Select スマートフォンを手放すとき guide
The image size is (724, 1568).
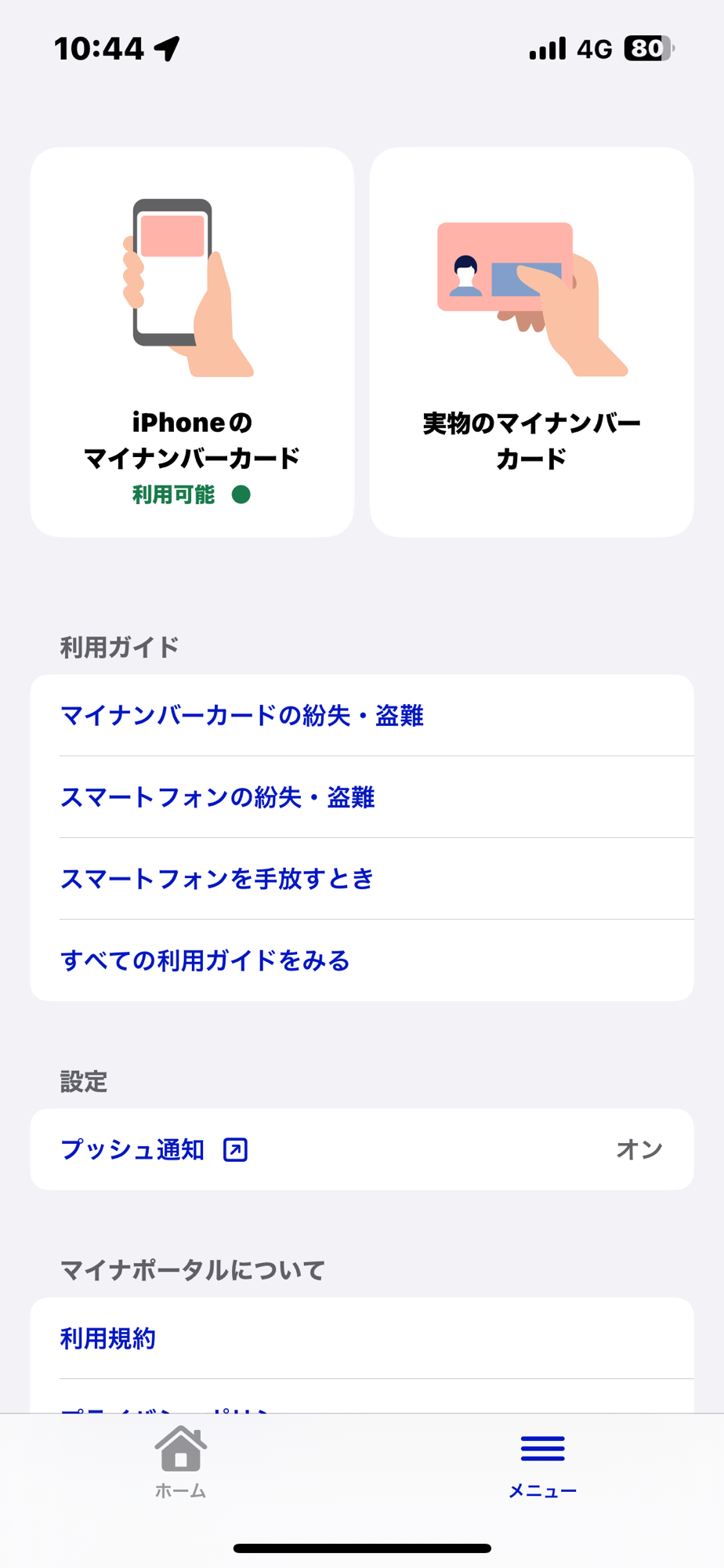217,879
